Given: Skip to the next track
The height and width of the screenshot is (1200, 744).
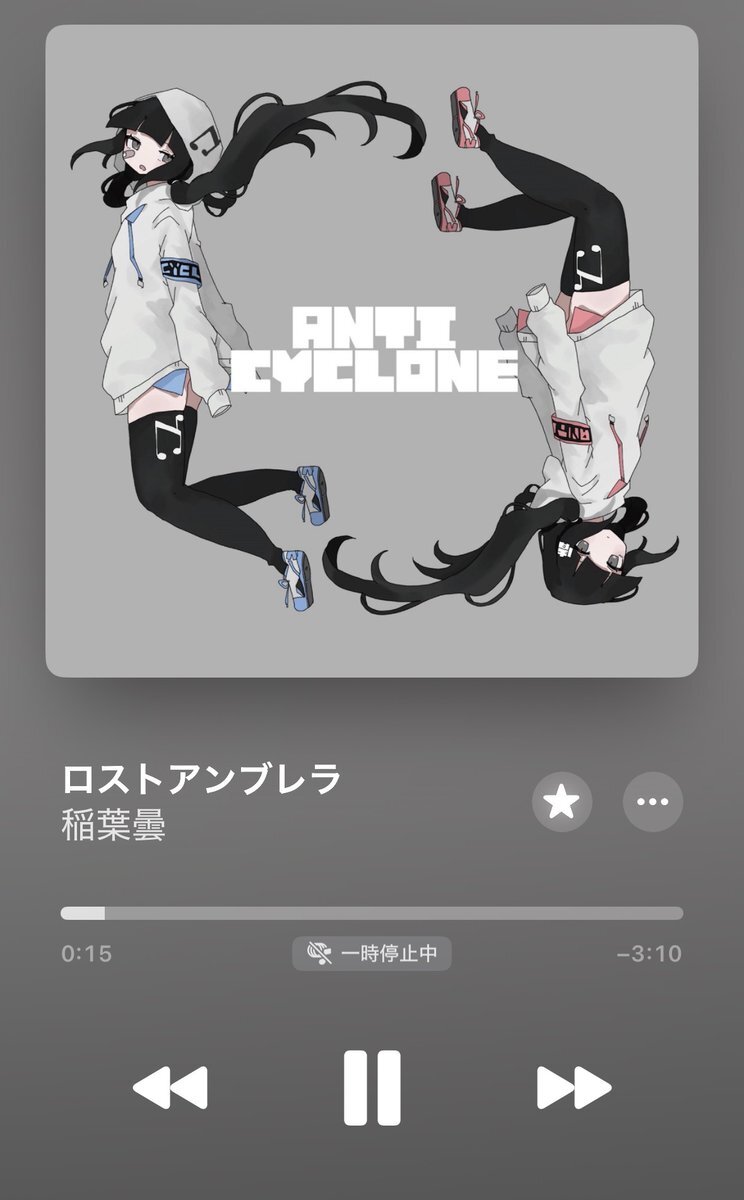Looking at the screenshot, I should point(573,1087).
